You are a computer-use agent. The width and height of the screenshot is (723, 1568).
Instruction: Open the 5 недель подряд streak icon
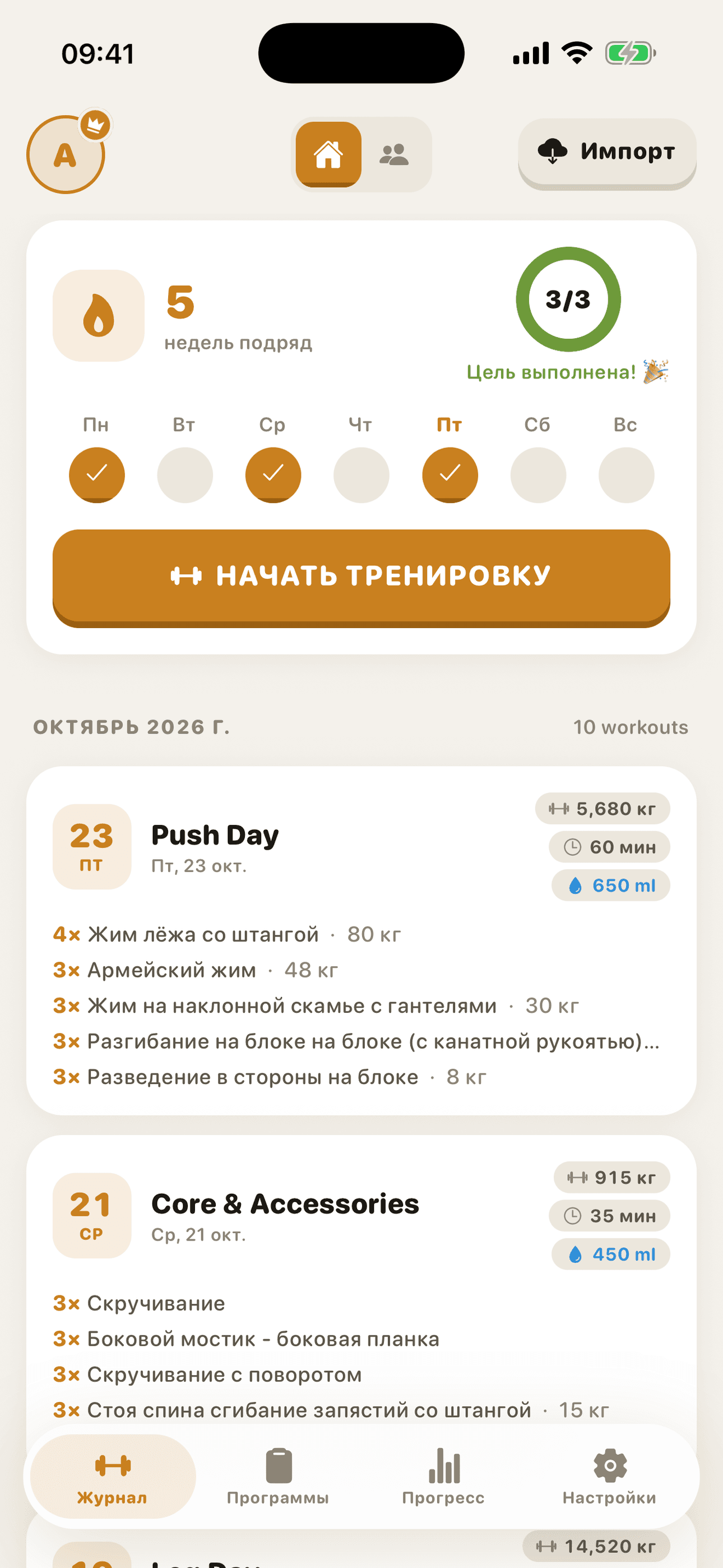[x=99, y=316]
